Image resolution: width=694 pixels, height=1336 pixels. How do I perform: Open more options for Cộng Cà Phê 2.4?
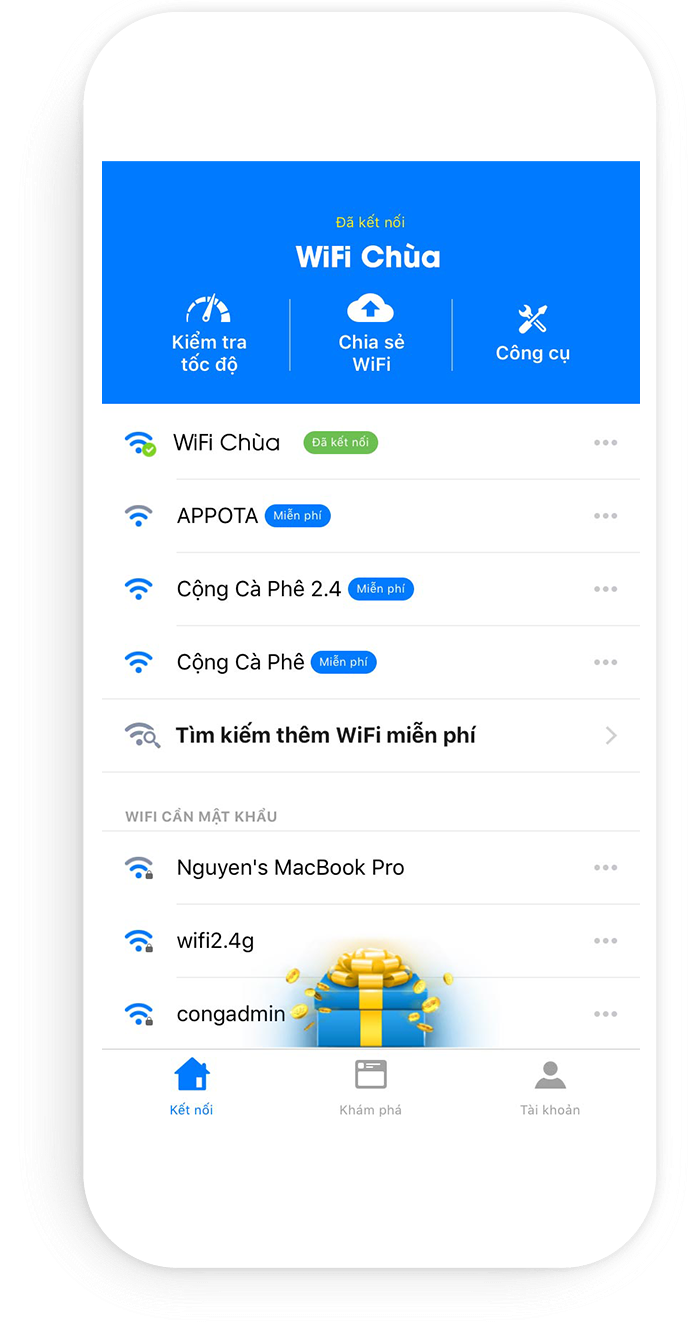pyautogui.click(x=605, y=589)
